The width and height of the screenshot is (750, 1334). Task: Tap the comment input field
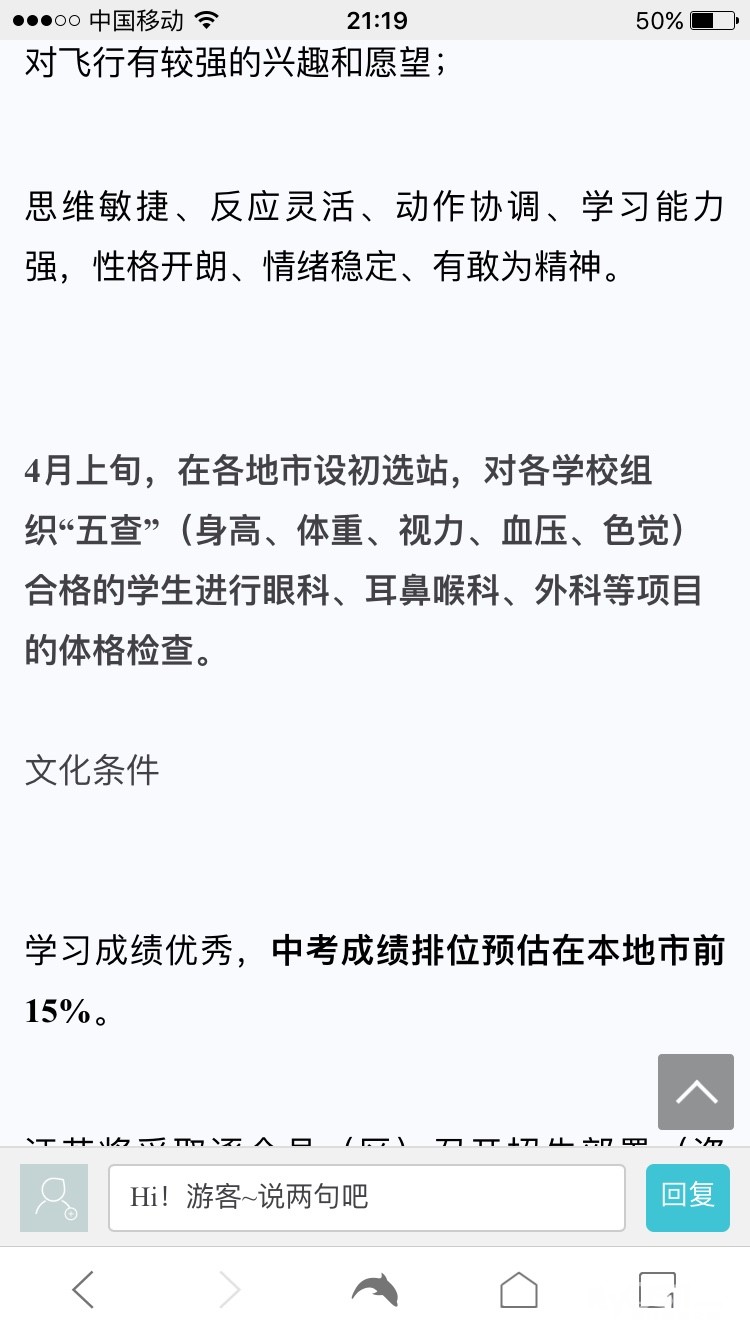pyautogui.click(x=366, y=1197)
